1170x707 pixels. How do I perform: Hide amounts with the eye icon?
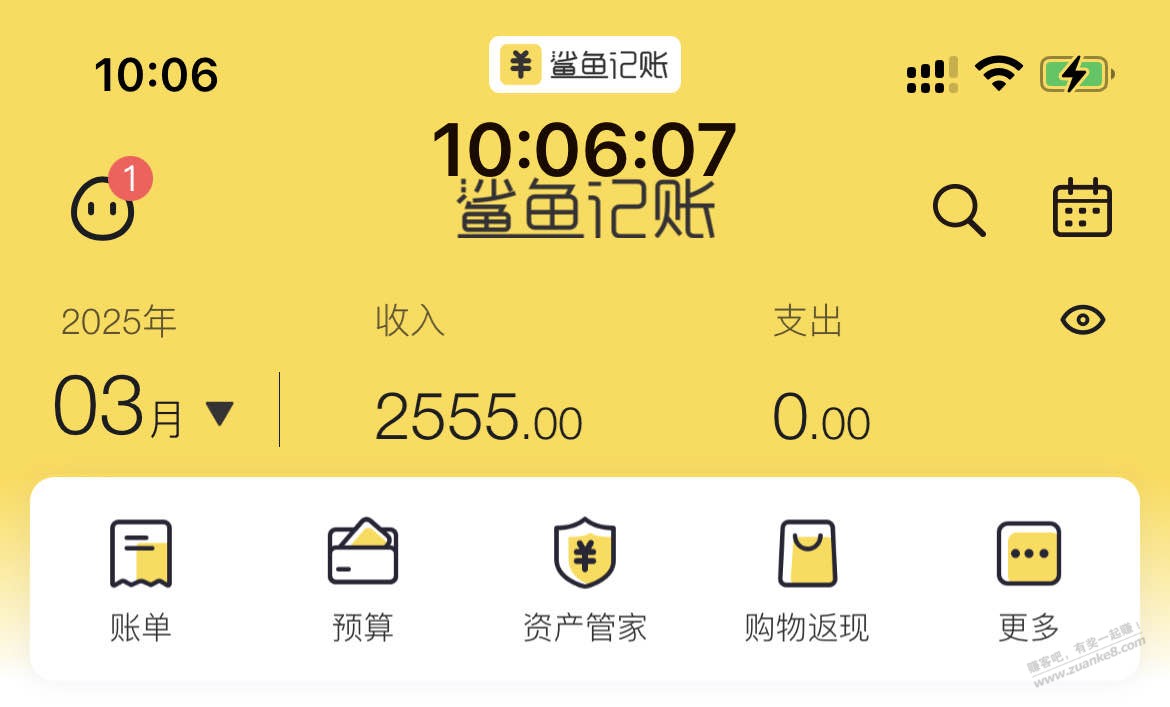[x=1082, y=321]
